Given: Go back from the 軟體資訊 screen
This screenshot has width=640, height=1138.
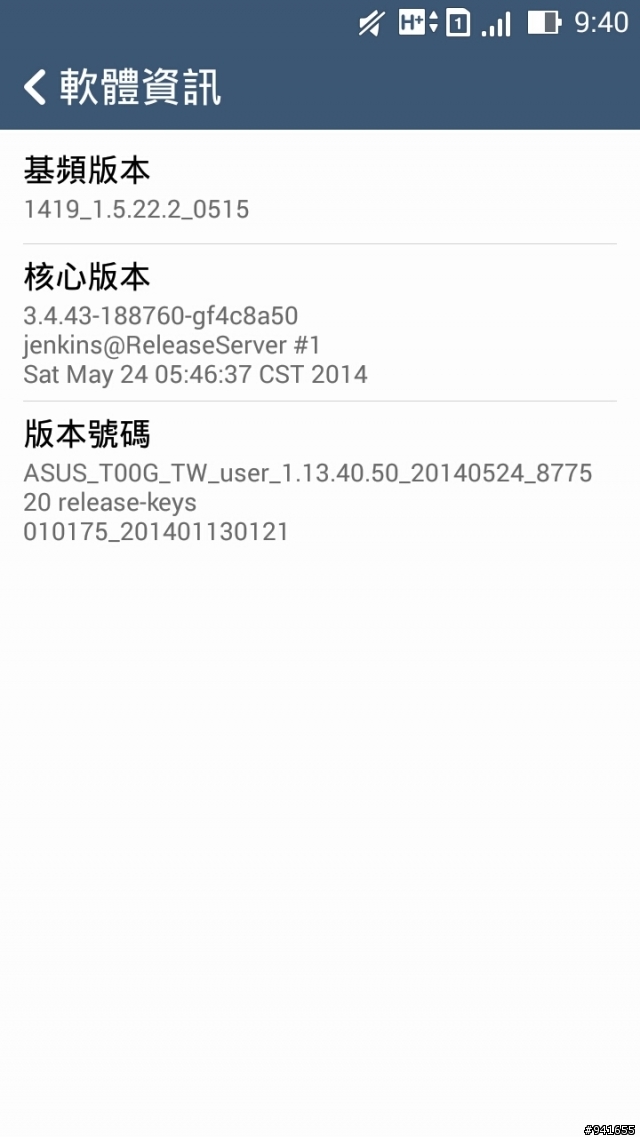Looking at the screenshot, I should (x=36, y=87).
